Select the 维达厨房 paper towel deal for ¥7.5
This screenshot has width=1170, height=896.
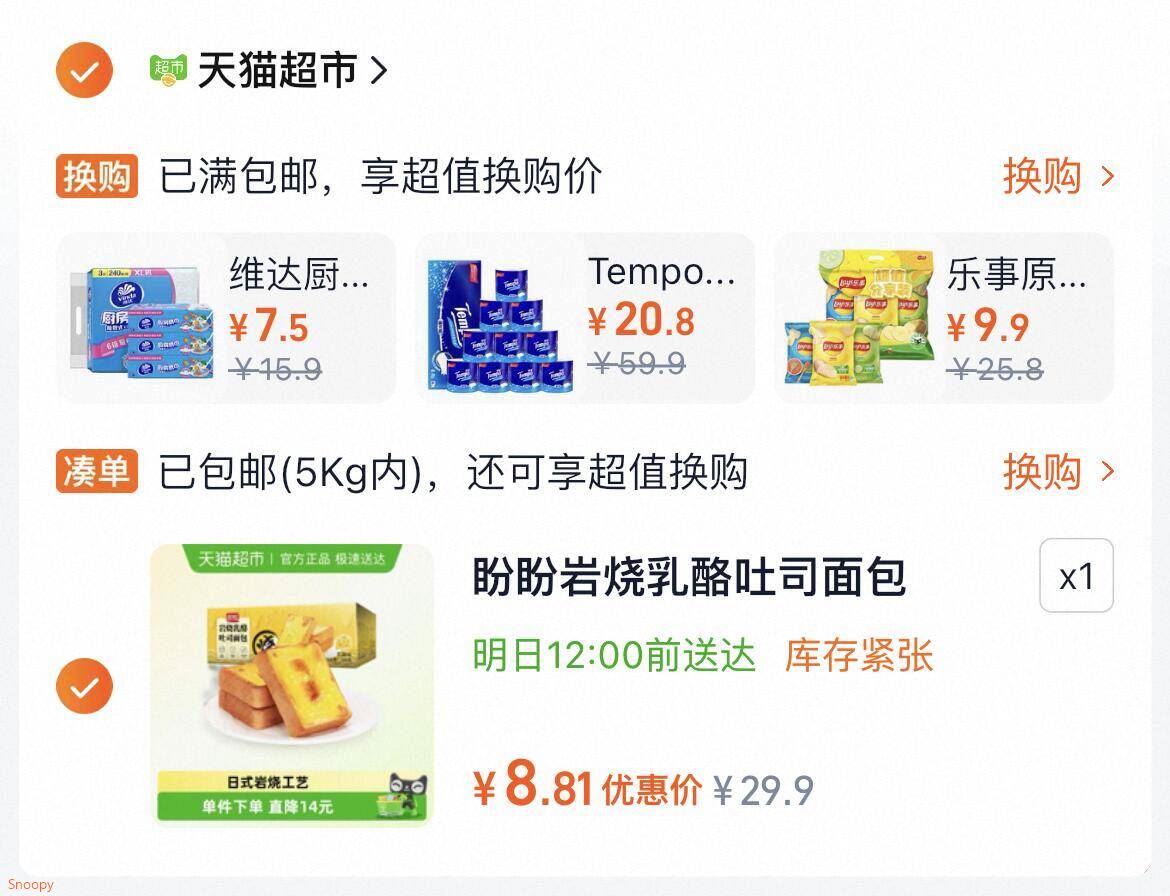pos(226,318)
